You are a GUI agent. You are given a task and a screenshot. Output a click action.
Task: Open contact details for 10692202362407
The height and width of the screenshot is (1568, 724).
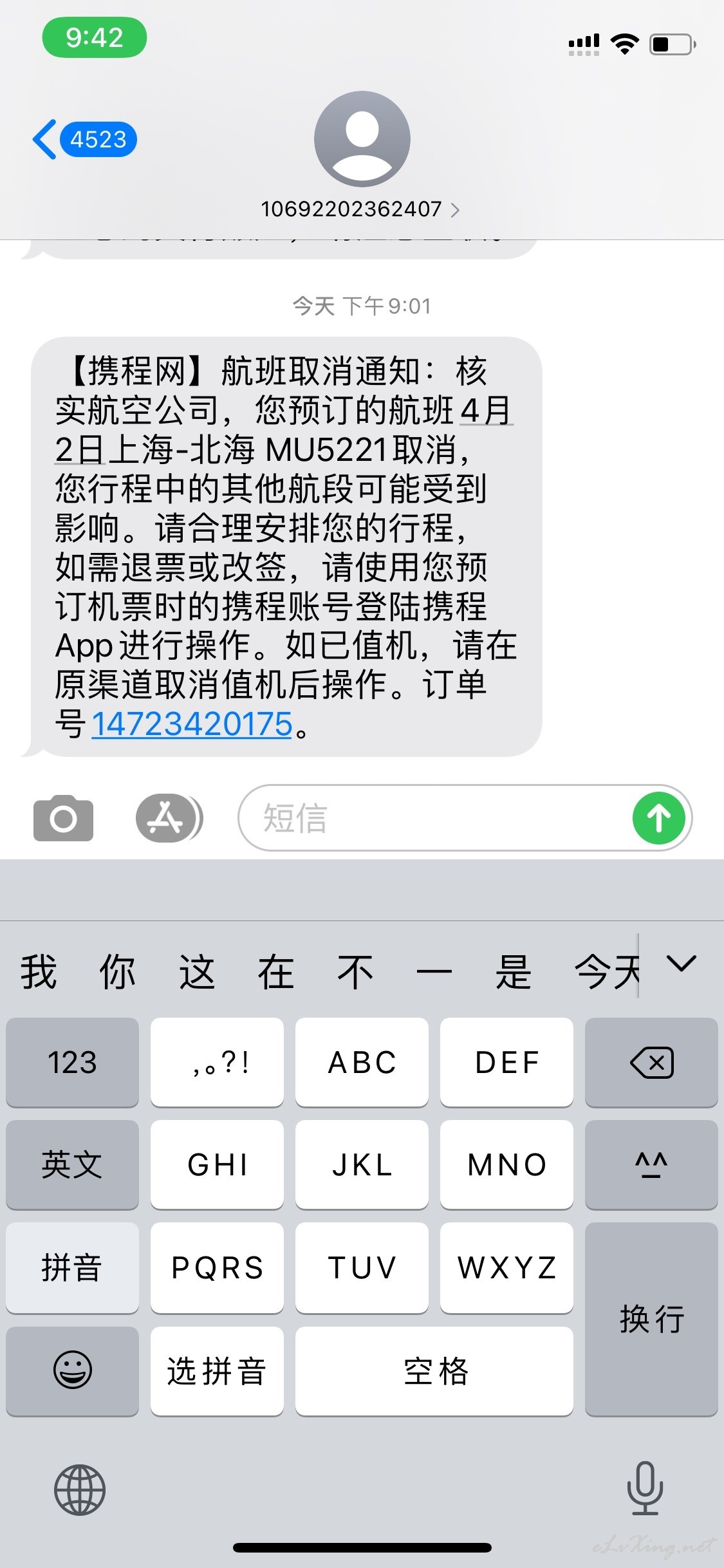[360, 209]
